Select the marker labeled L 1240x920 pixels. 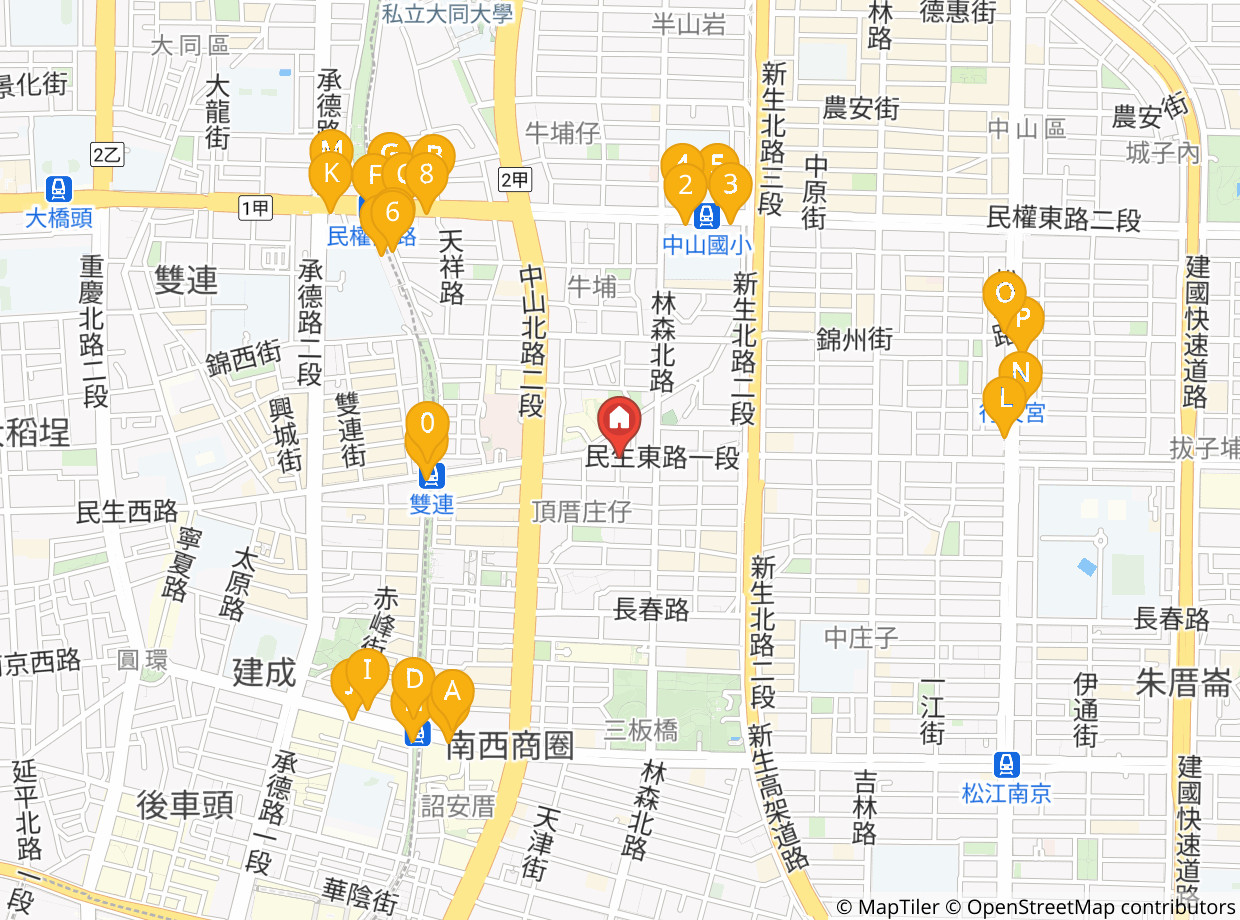(1004, 398)
